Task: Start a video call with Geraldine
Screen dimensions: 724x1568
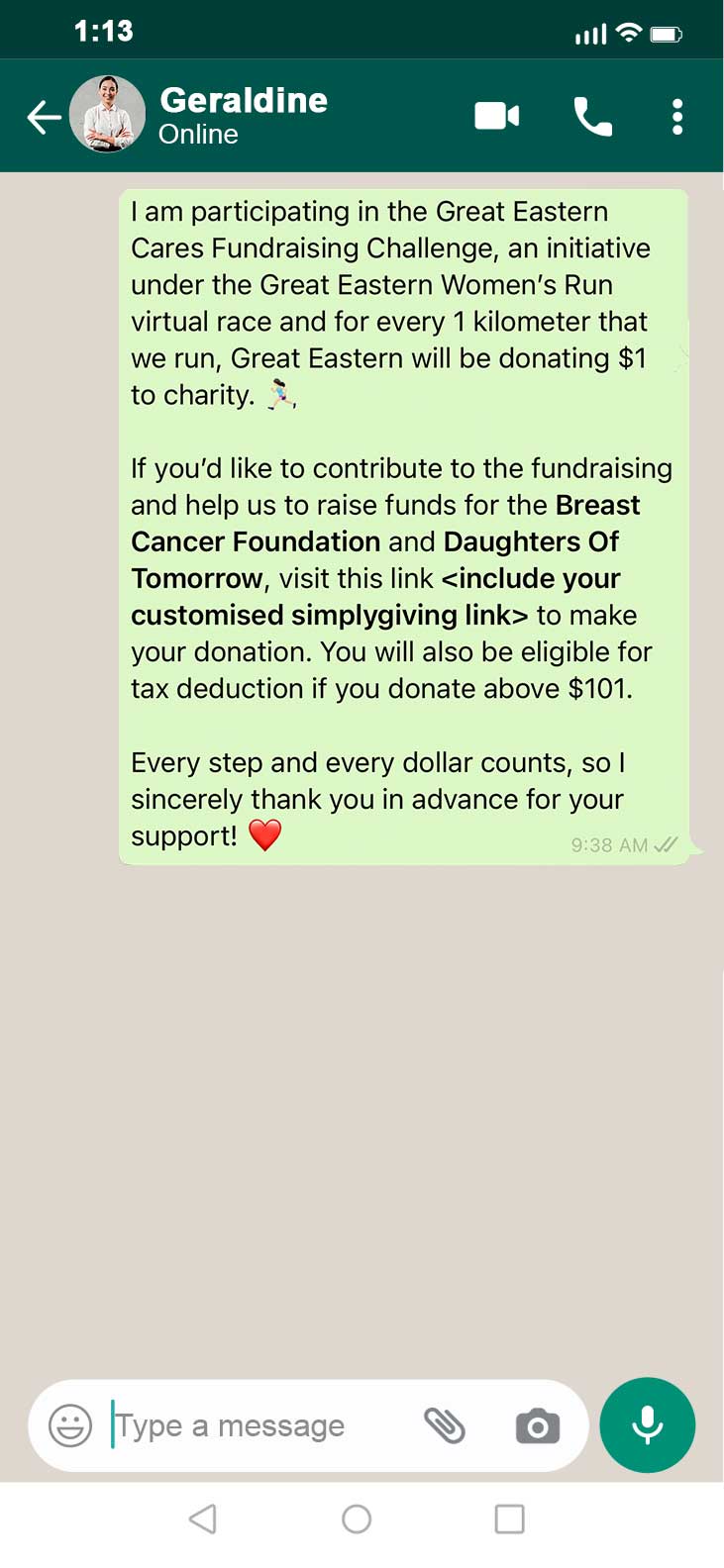Action: pyautogui.click(x=496, y=117)
